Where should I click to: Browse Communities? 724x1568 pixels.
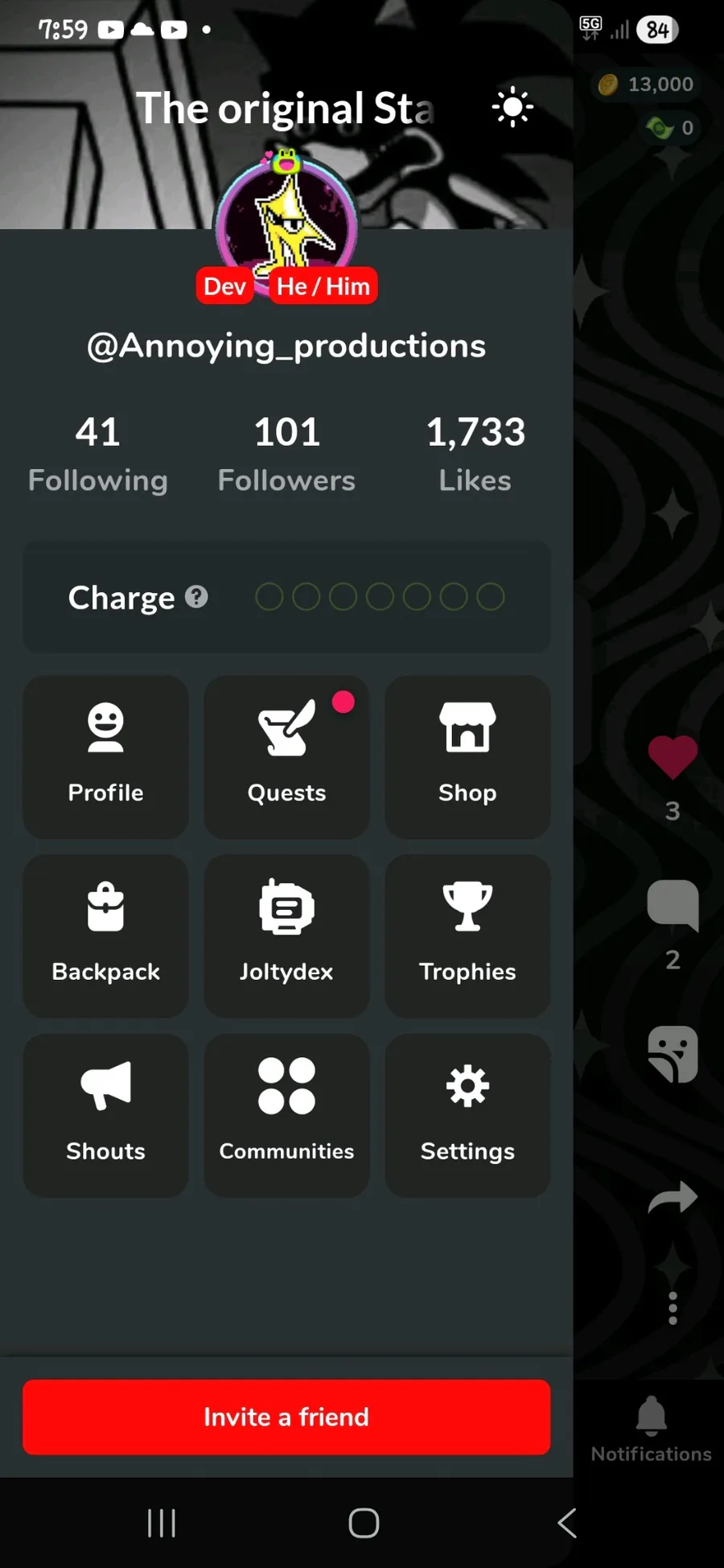coord(286,1115)
